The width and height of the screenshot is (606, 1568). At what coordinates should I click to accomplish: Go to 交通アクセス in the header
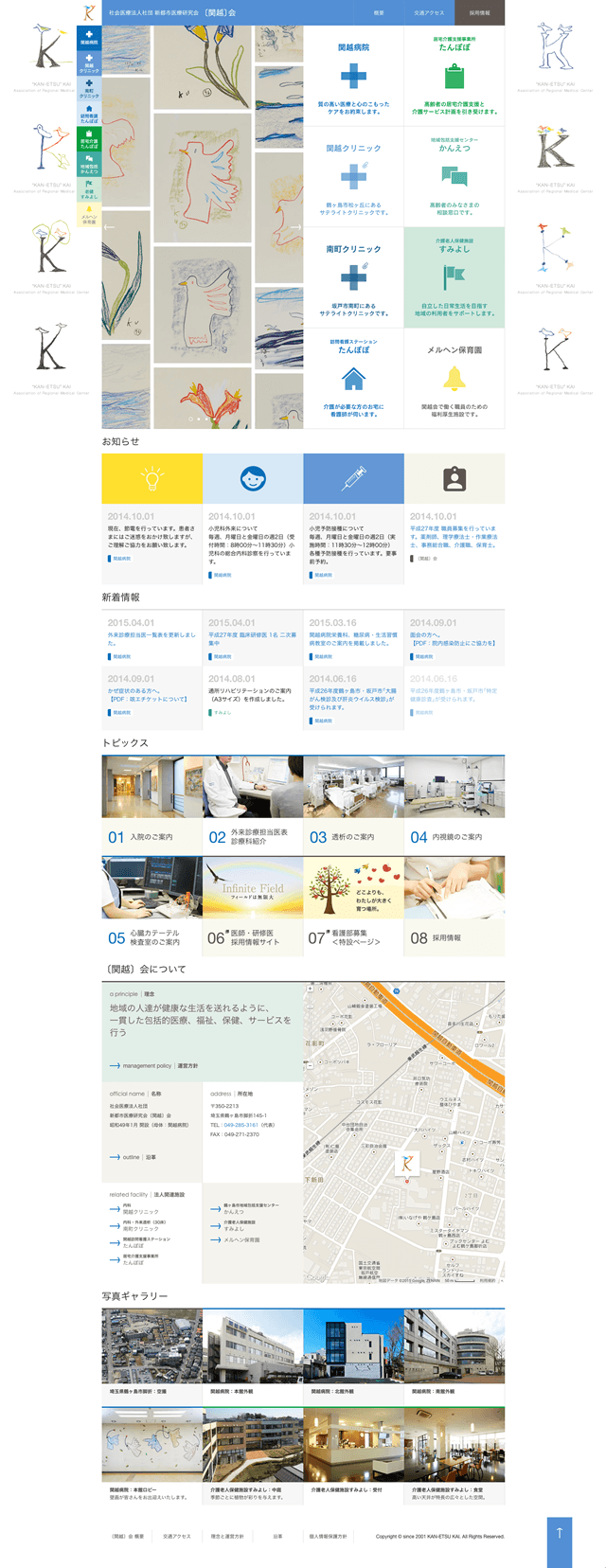click(x=428, y=13)
